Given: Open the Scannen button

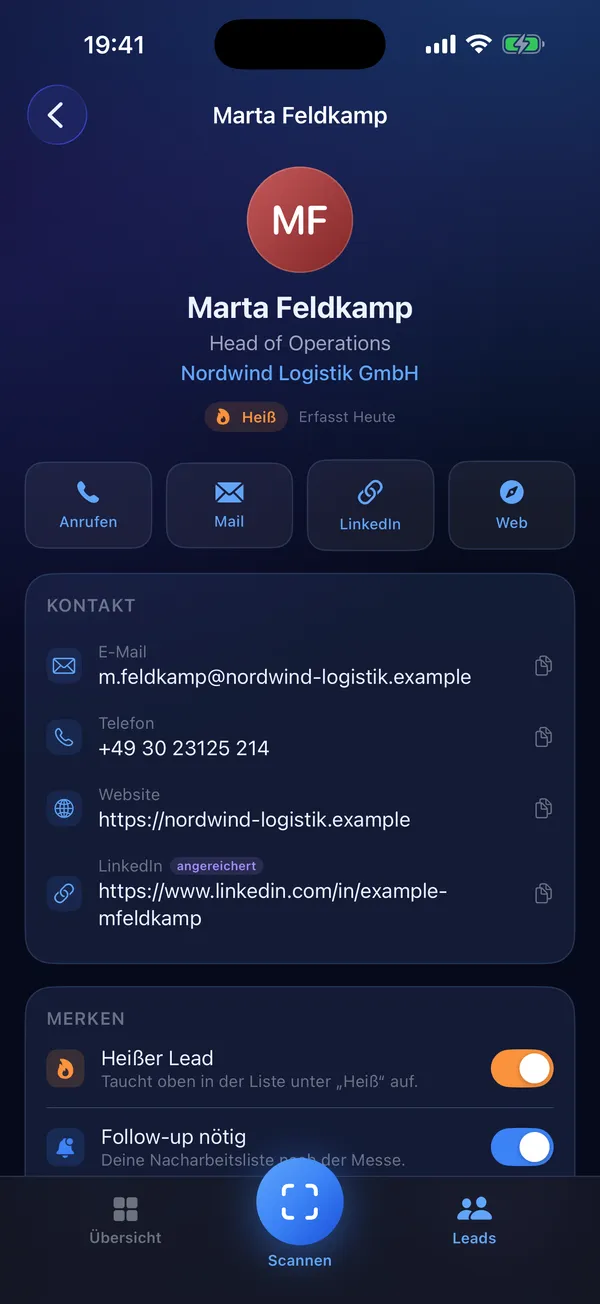Looking at the screenshot, I should pyautogui.click(x=300, y=1203).
